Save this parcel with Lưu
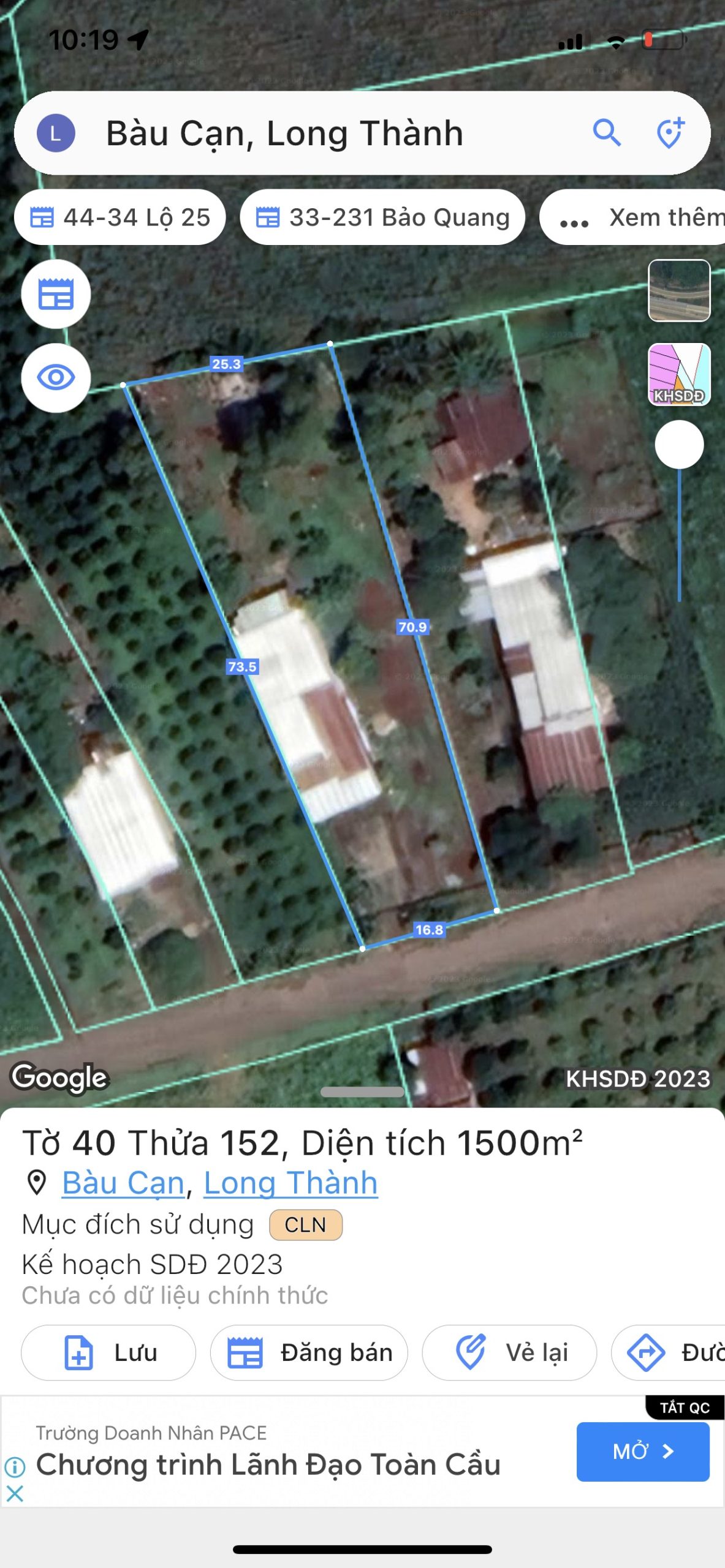The width and height of the screenshot is (725, 1568). pos(108,1352)
